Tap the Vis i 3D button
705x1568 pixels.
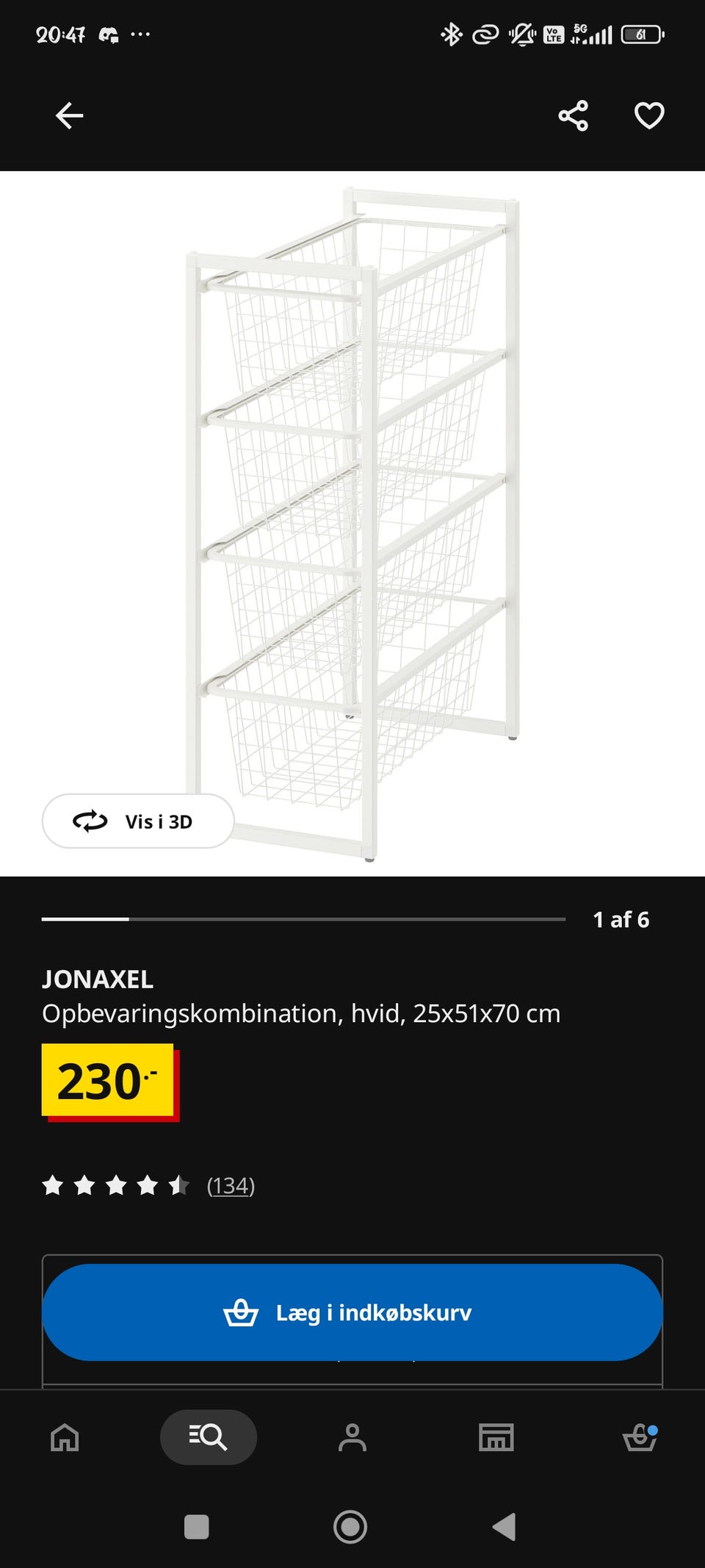(137, 822)
